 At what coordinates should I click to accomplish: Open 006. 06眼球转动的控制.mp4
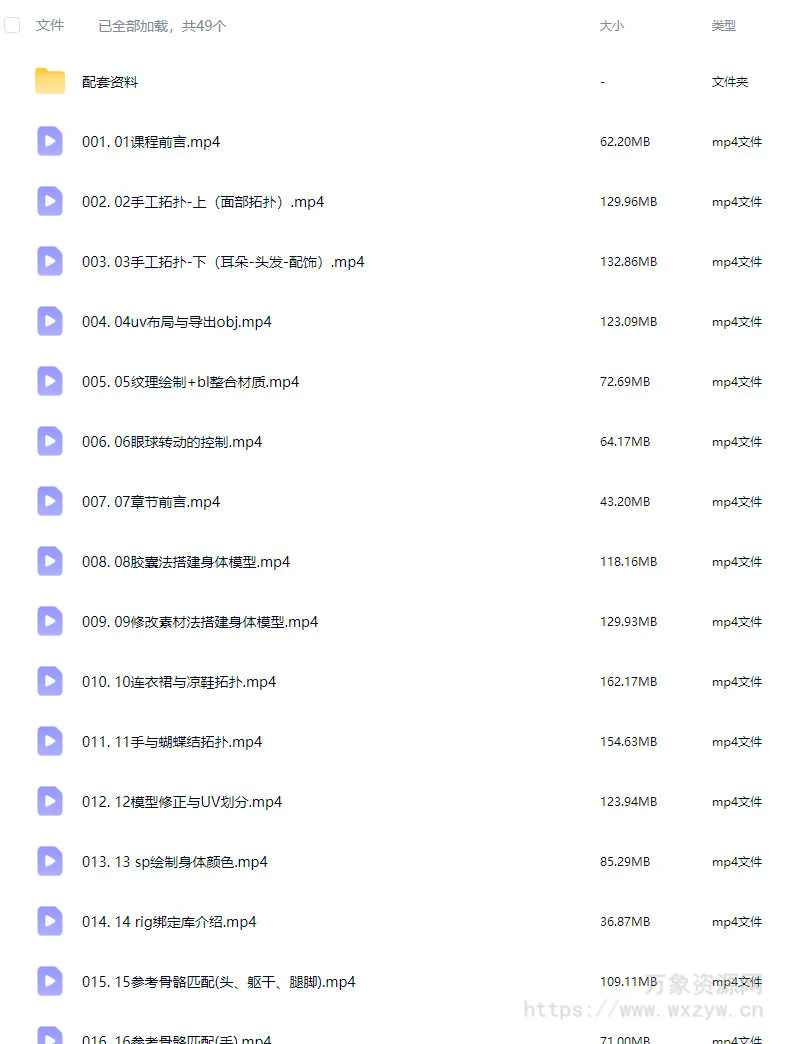[172, 442]
